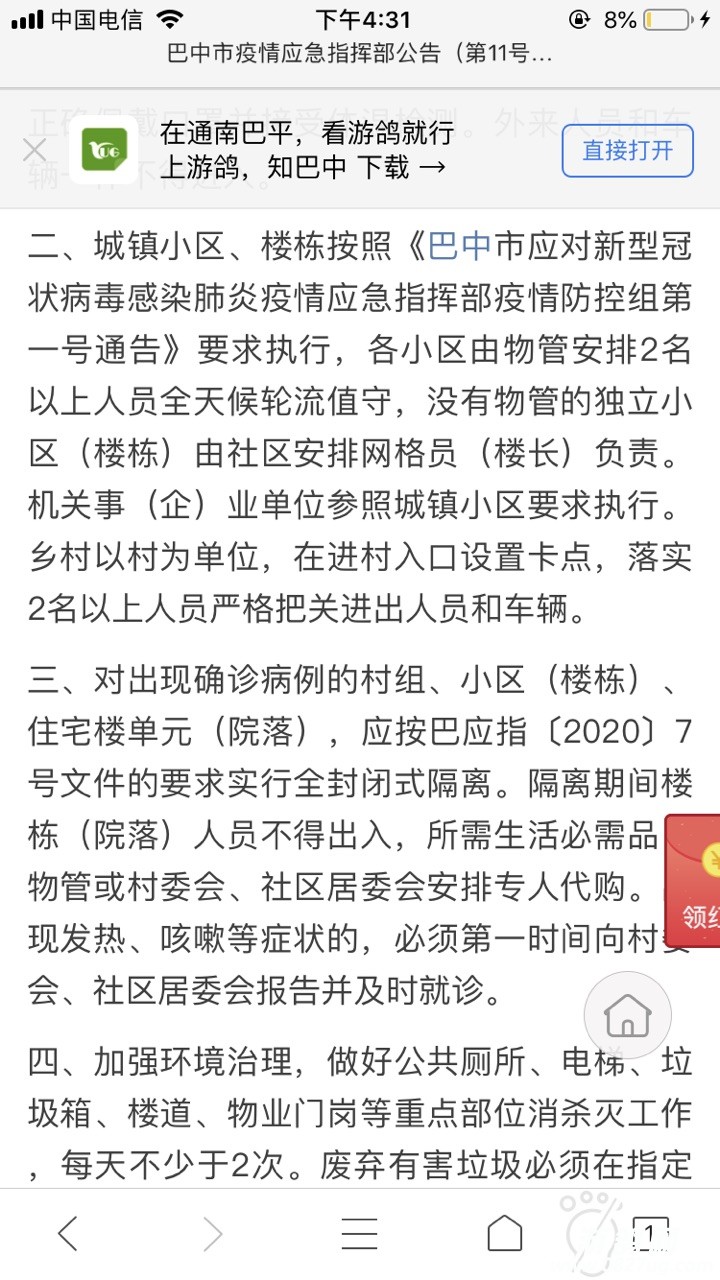The height and width of the screenshot is (1280, 720).
Task: Open the tab switcher with 1 tab
Action: click(651, 1233)
